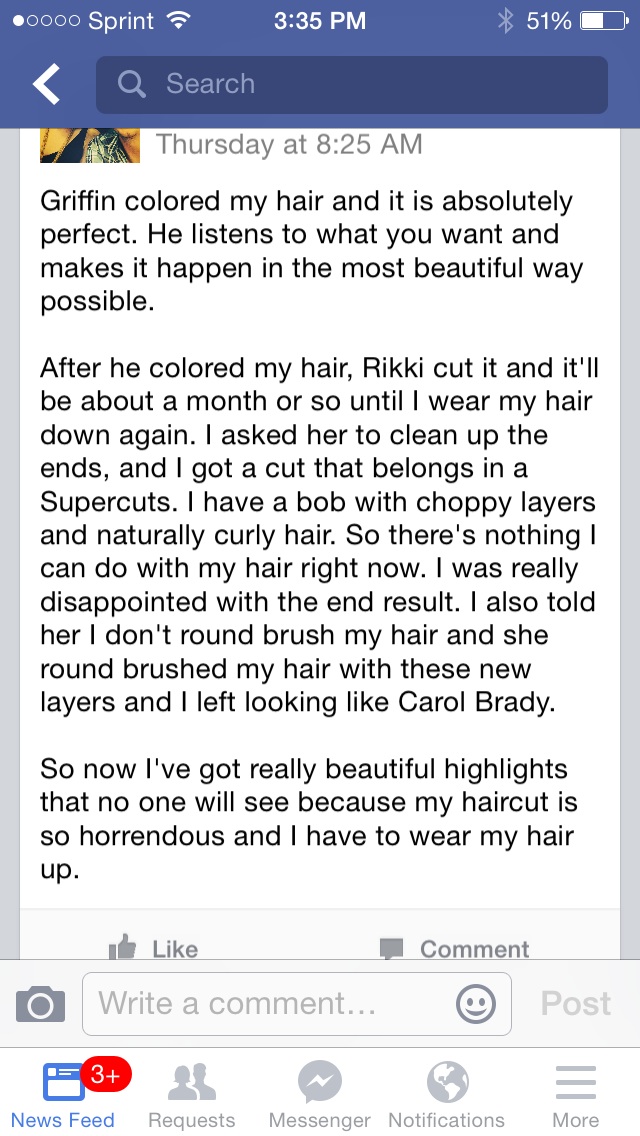Switch to the News Feed tab
The image size is (640, 1136).
63,1093
